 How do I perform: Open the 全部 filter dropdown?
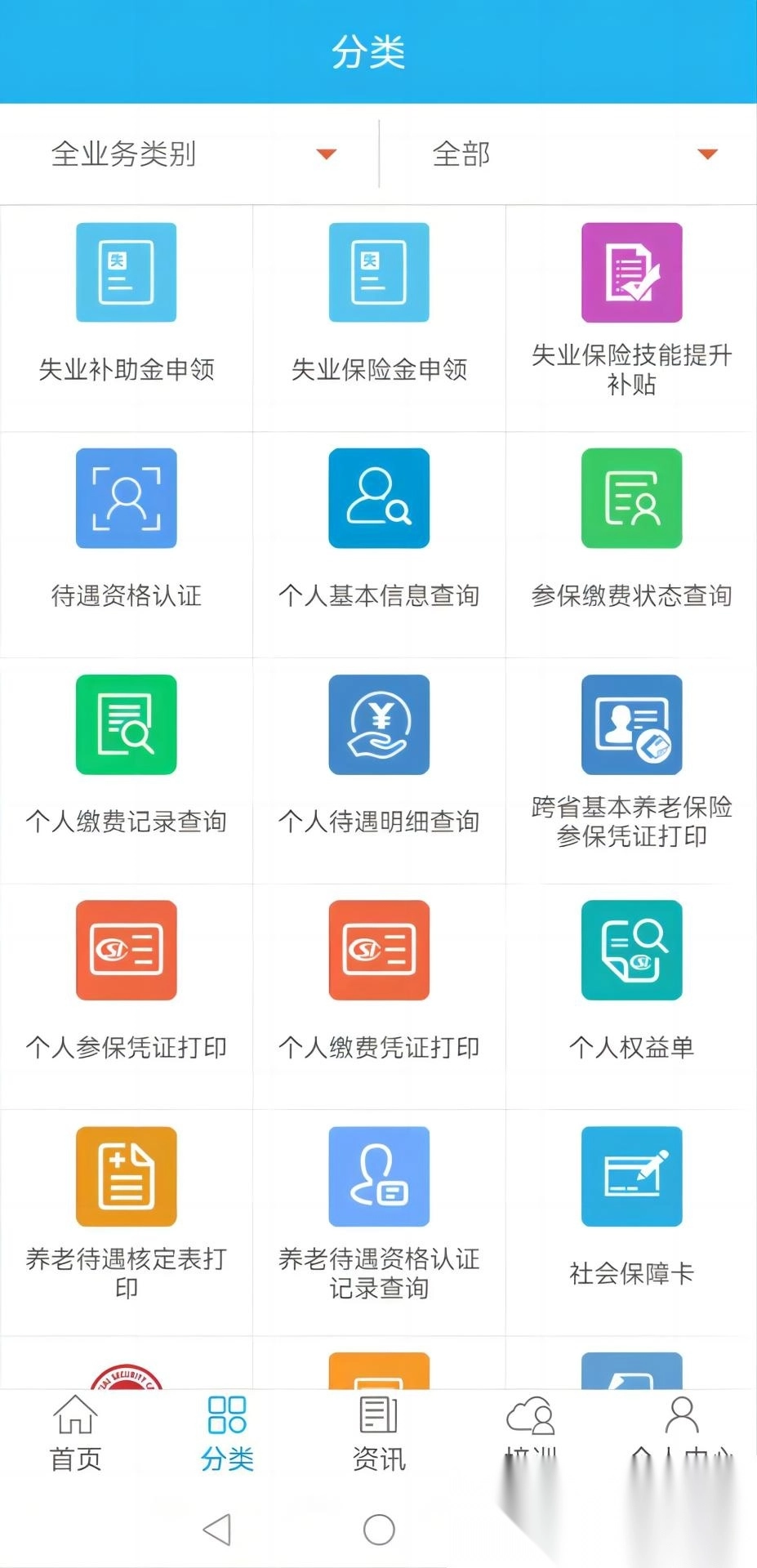click(x=569, y=154)
